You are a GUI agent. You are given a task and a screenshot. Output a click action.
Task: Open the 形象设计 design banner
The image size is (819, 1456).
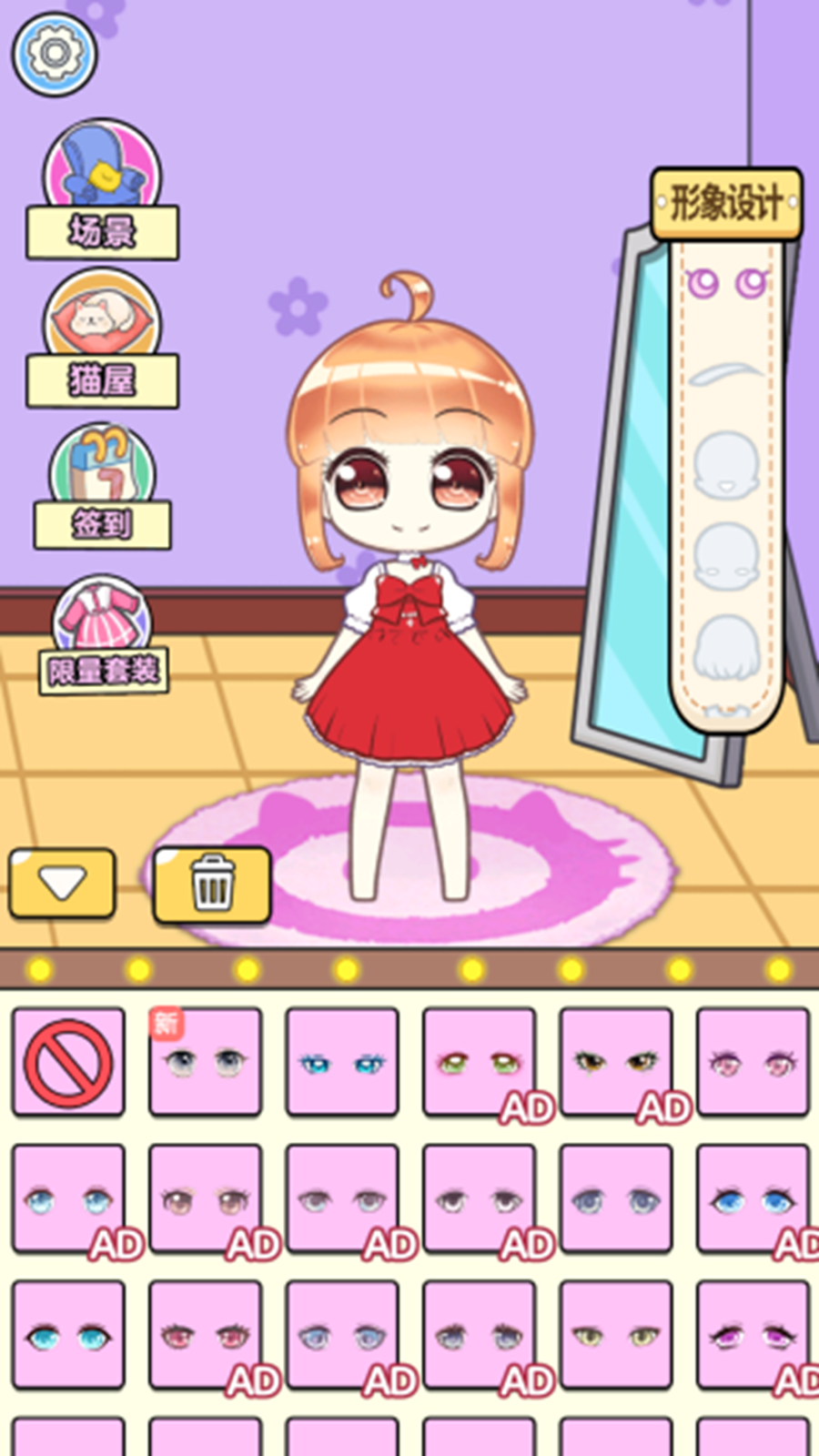[726, 202]
